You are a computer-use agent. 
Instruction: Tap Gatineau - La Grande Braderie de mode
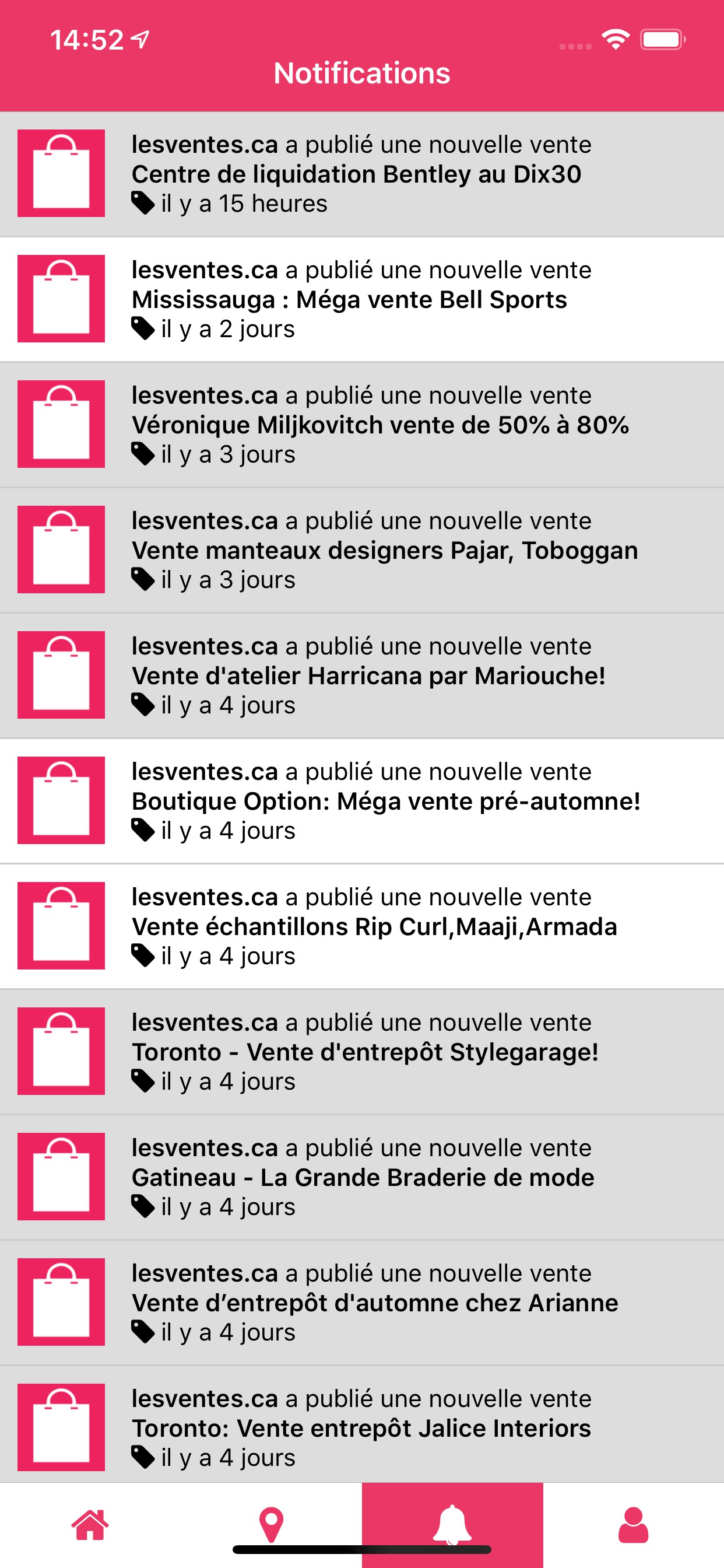pos(361,1177)
